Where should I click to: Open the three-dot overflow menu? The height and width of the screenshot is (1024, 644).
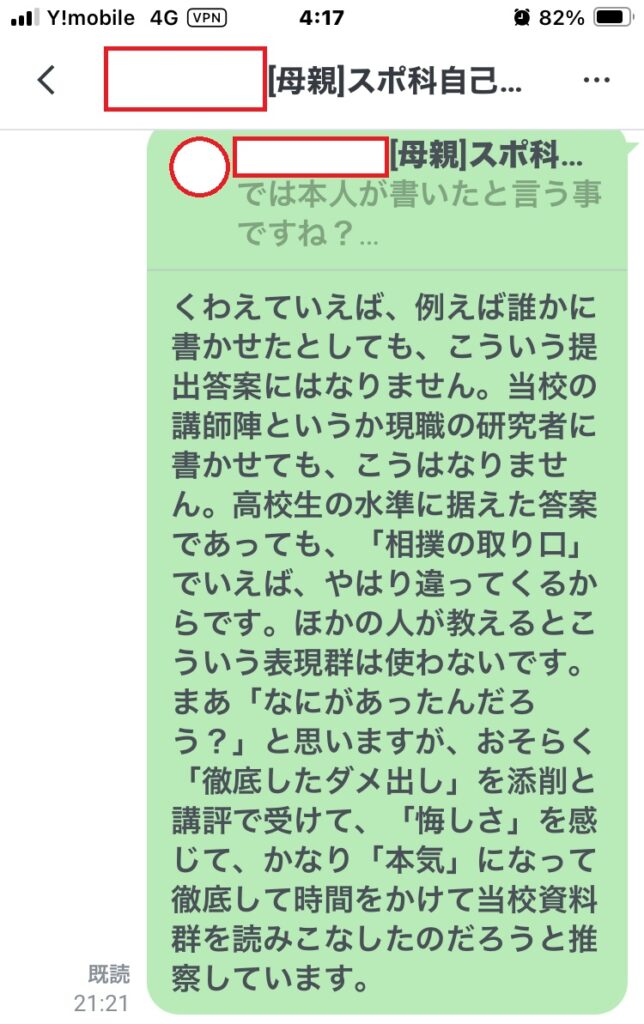pos(596,80)
